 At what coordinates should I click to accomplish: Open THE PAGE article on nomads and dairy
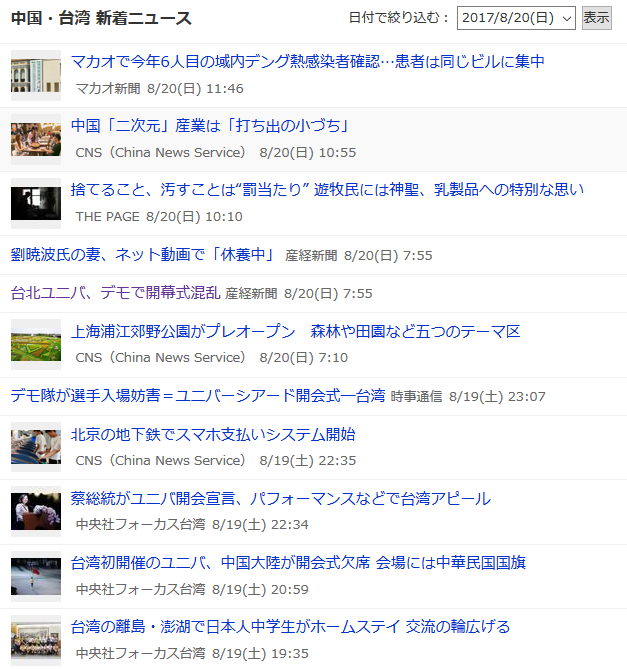tap(327, 190)
